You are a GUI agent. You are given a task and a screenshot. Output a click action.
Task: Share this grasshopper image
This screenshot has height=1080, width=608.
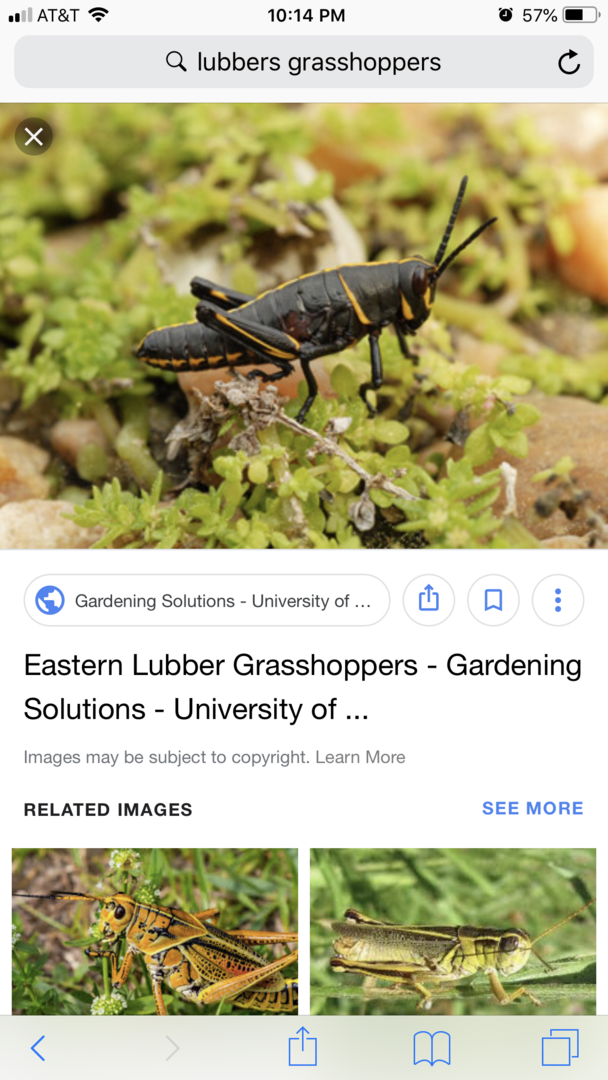coord(428,600)
